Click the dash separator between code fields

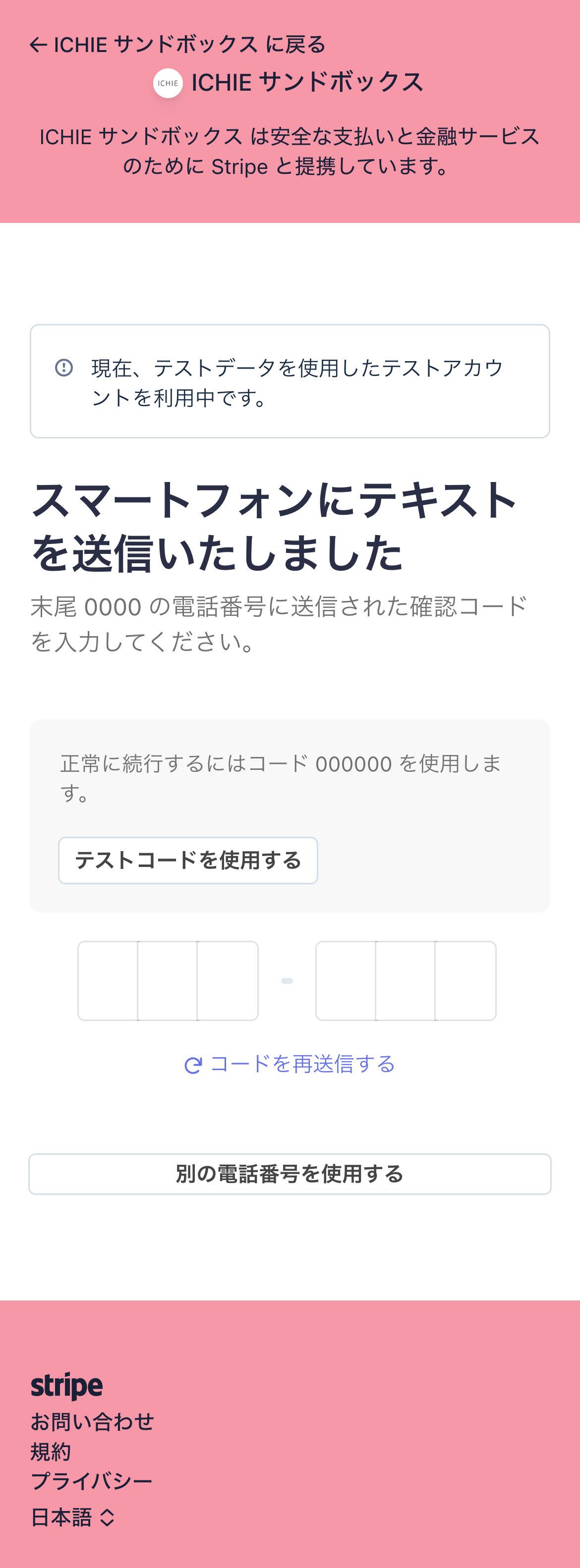pos(287,980)
